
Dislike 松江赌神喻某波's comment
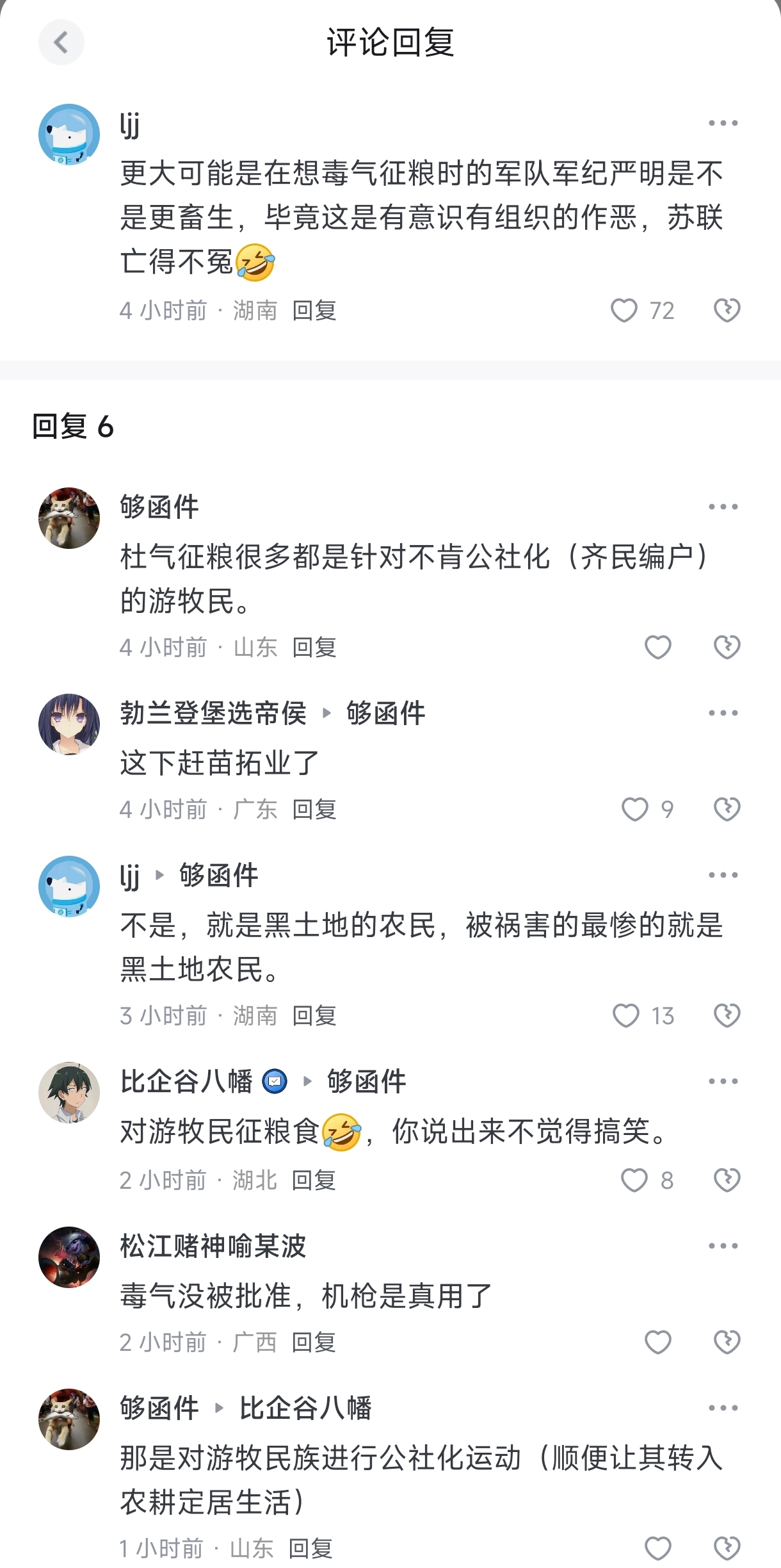(x=727, y=1342)
